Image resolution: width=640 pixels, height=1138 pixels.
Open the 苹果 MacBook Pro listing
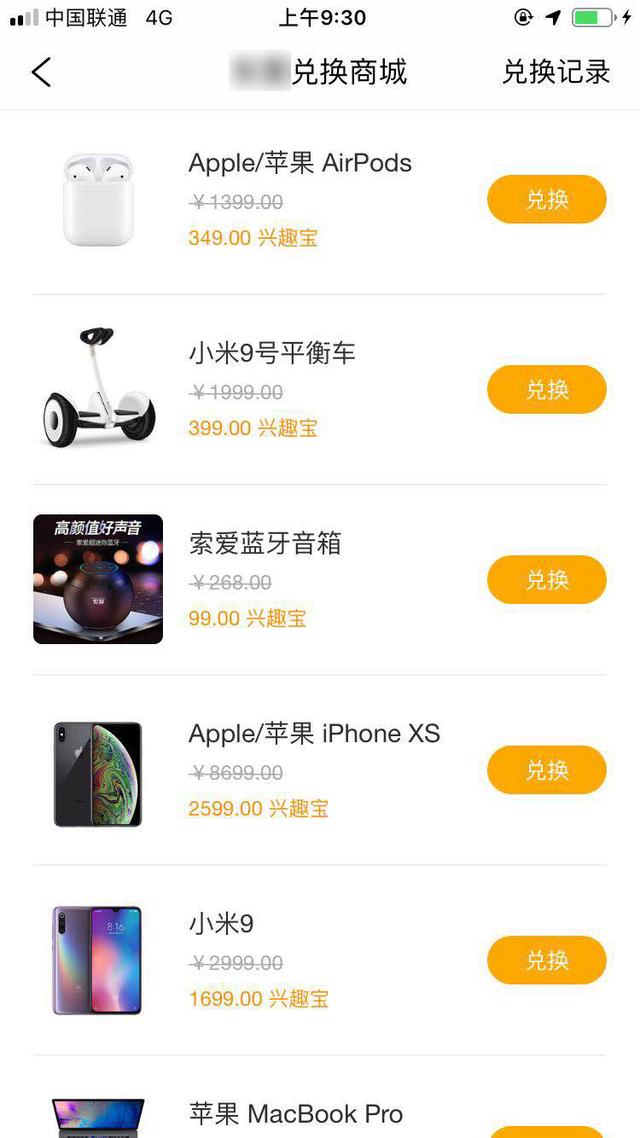296,1114
